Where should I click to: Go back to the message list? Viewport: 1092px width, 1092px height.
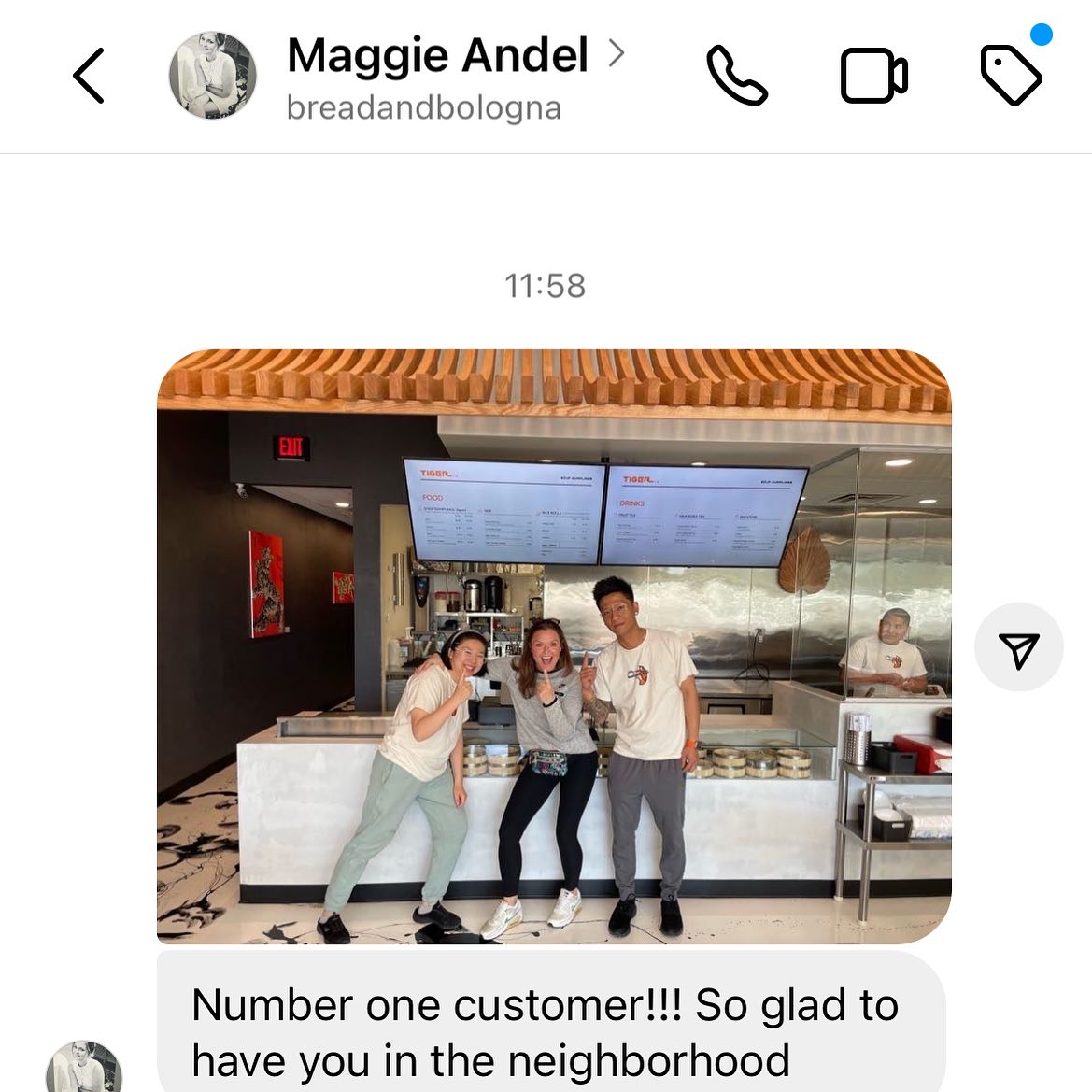[89, 76]
